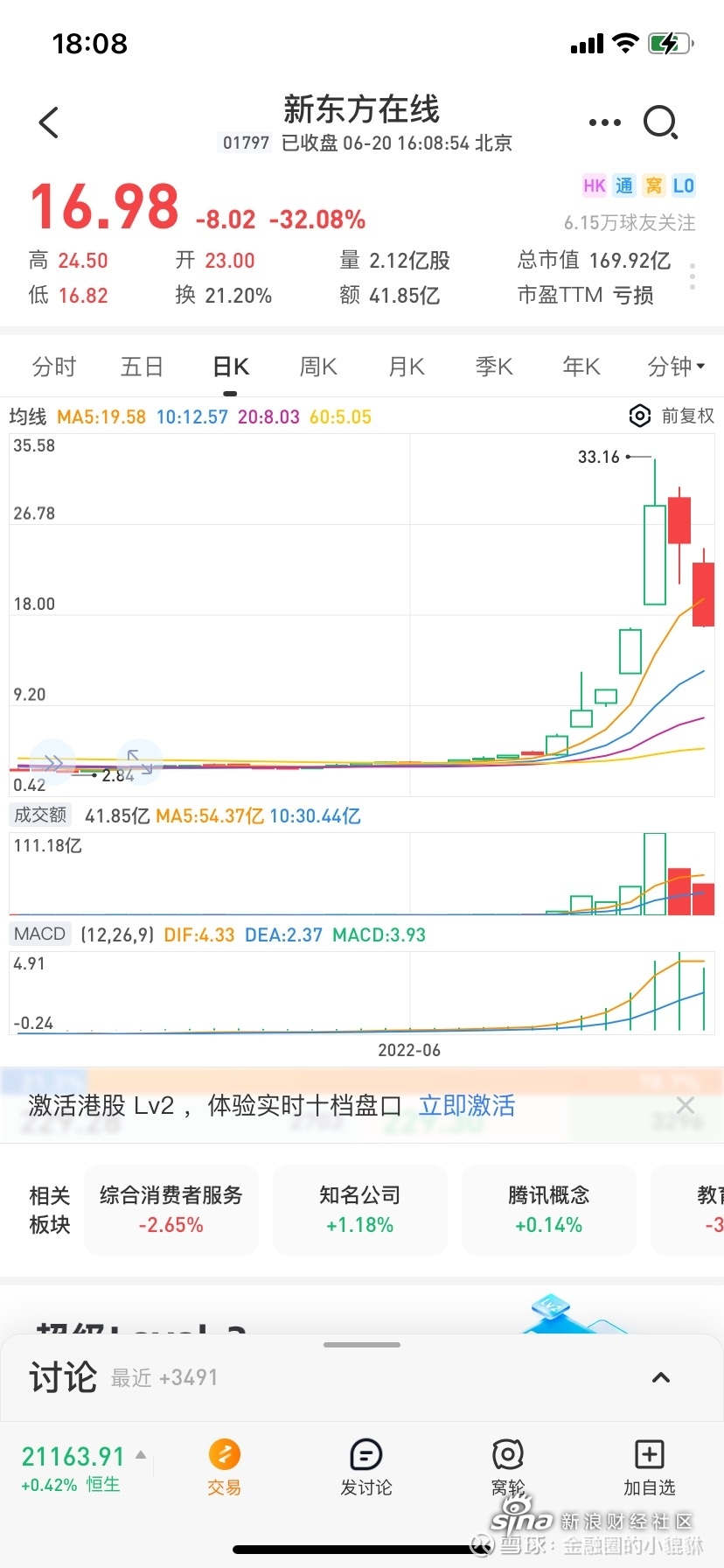Open the 综合消费者服务 sector card
This screenshot has width=724, height=1568.
click(171, 1209)
